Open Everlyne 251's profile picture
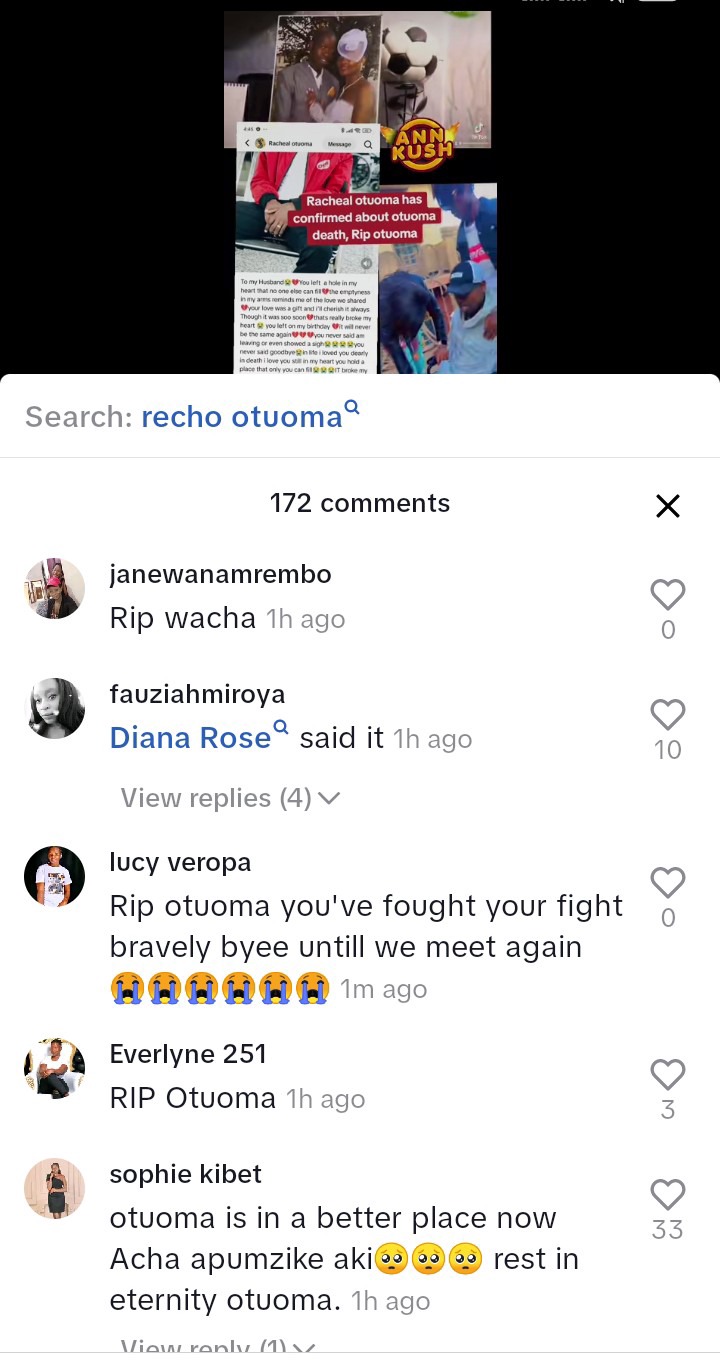The width and height of the screenshot is (720, 1365). [x=54, y=1068]
